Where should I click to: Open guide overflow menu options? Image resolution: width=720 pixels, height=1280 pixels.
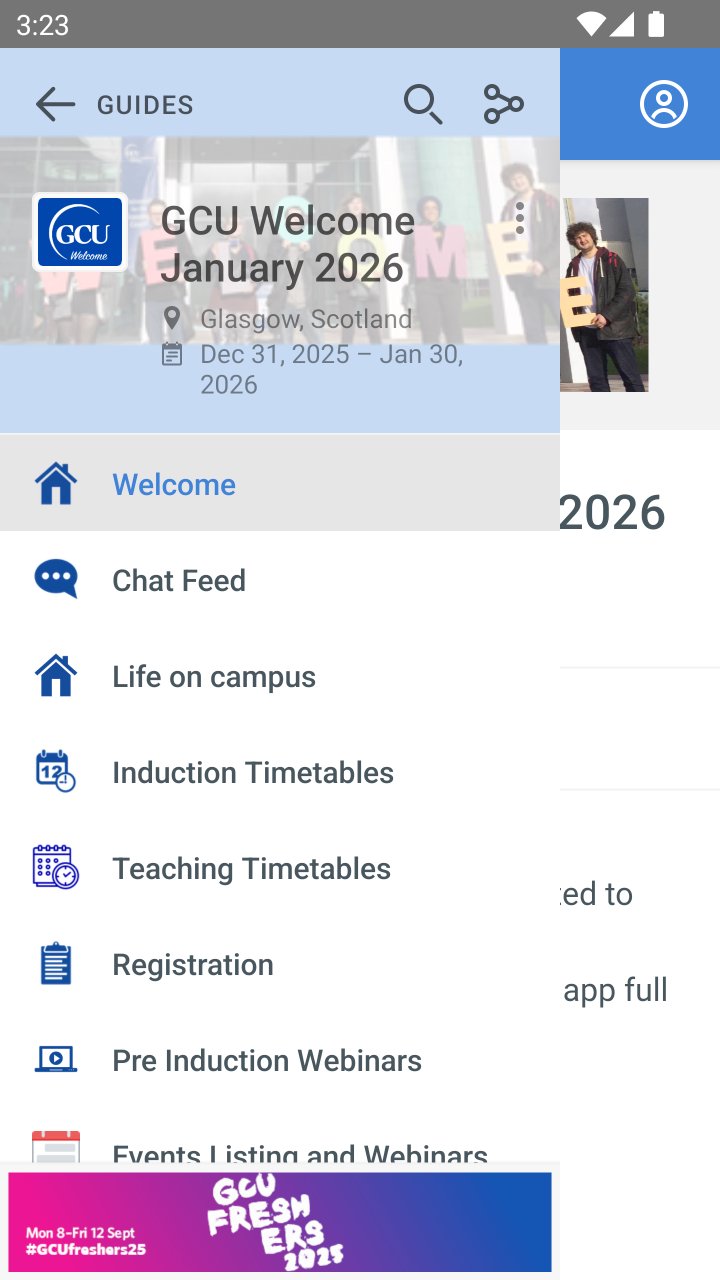pos(519,218)
